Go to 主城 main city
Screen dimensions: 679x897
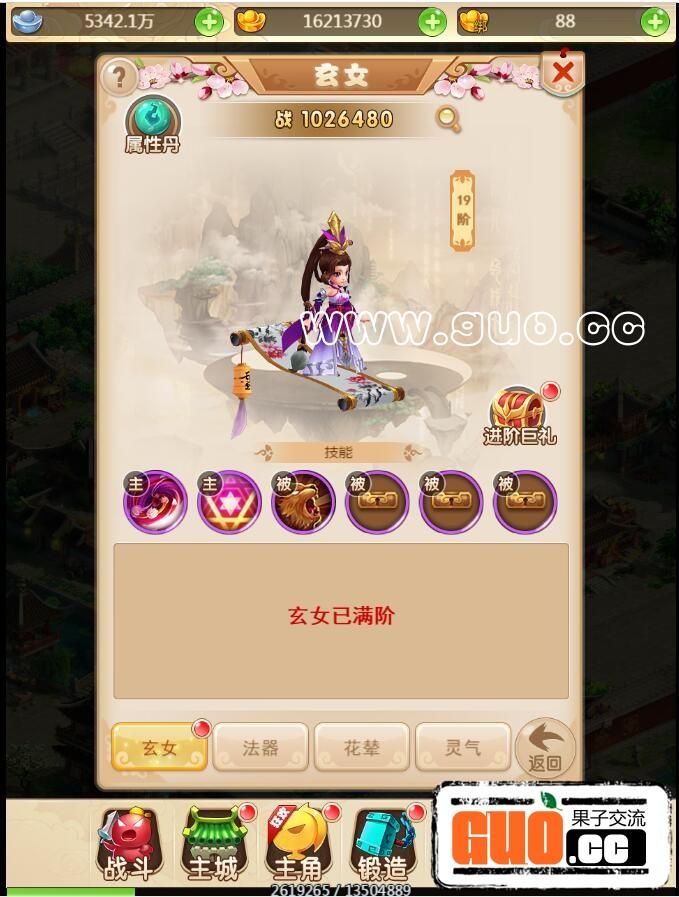213,844
